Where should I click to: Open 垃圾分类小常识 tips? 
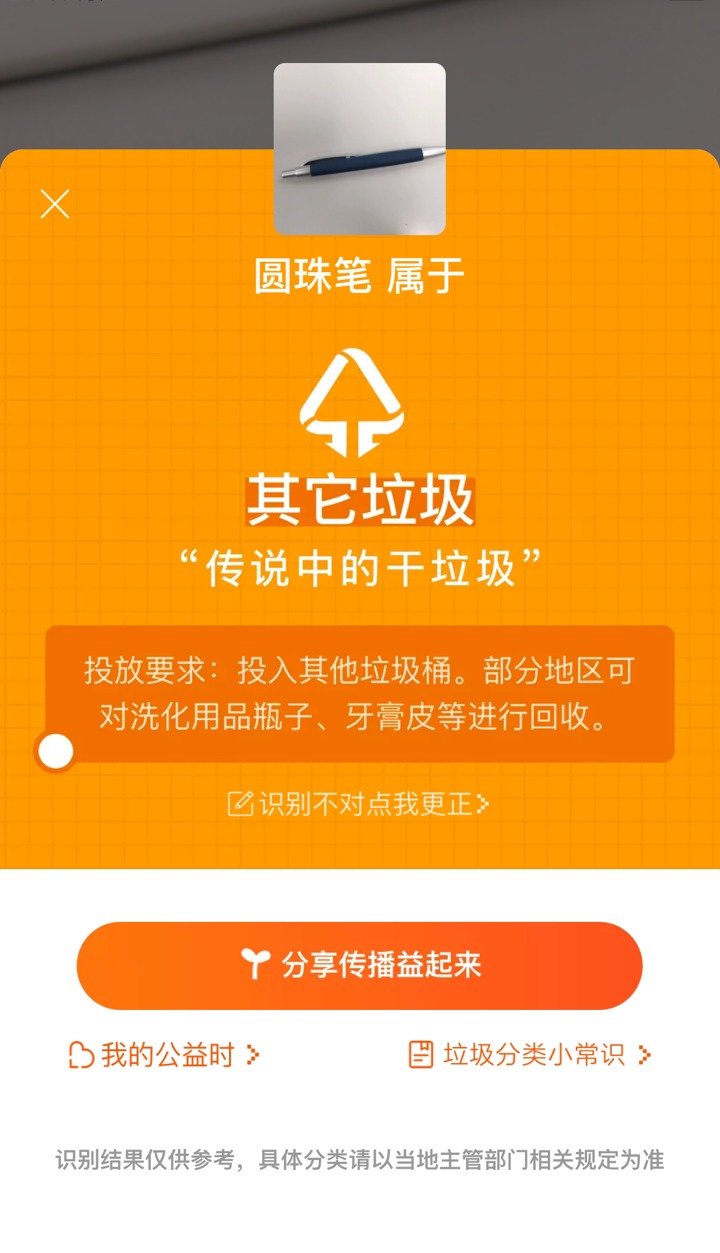tap(530, 1054)
